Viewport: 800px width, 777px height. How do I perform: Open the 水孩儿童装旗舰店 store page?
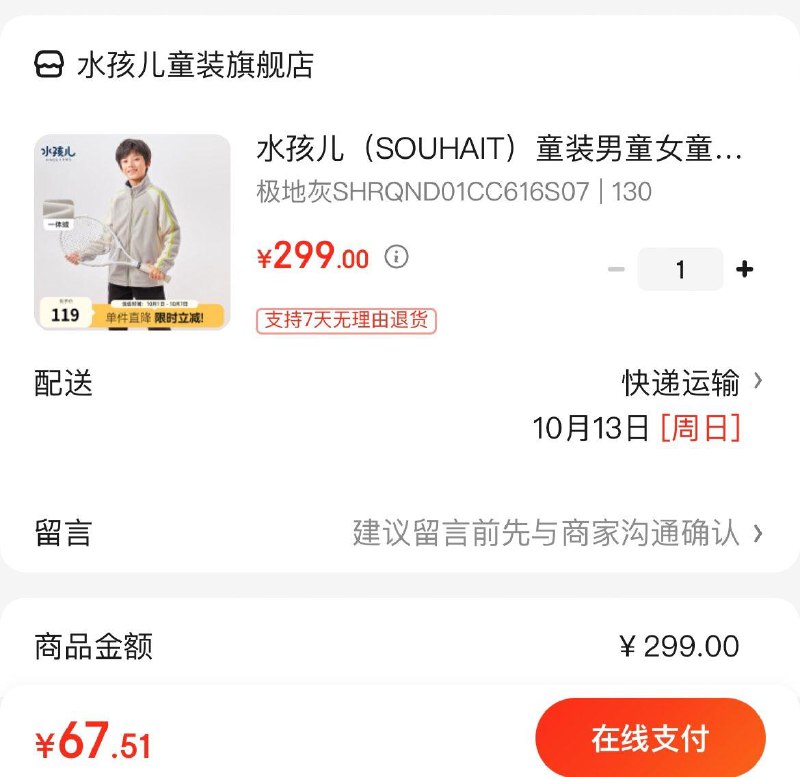click(195, 66)
